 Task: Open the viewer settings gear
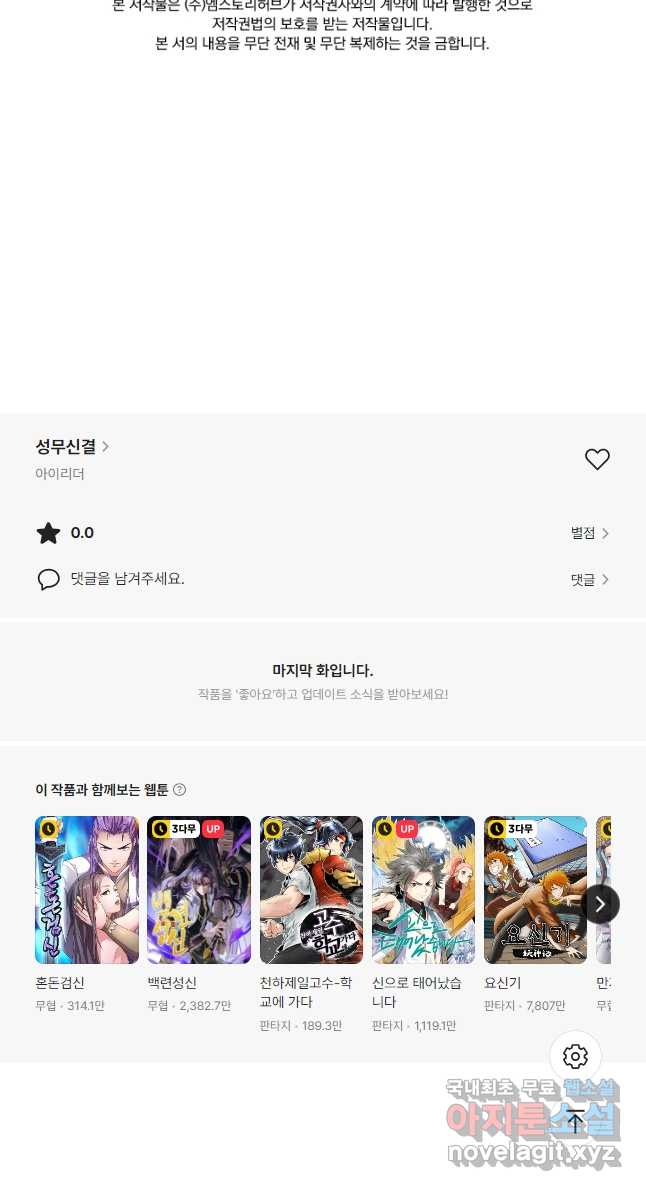pyautogui.click(x=575, y=1056)
